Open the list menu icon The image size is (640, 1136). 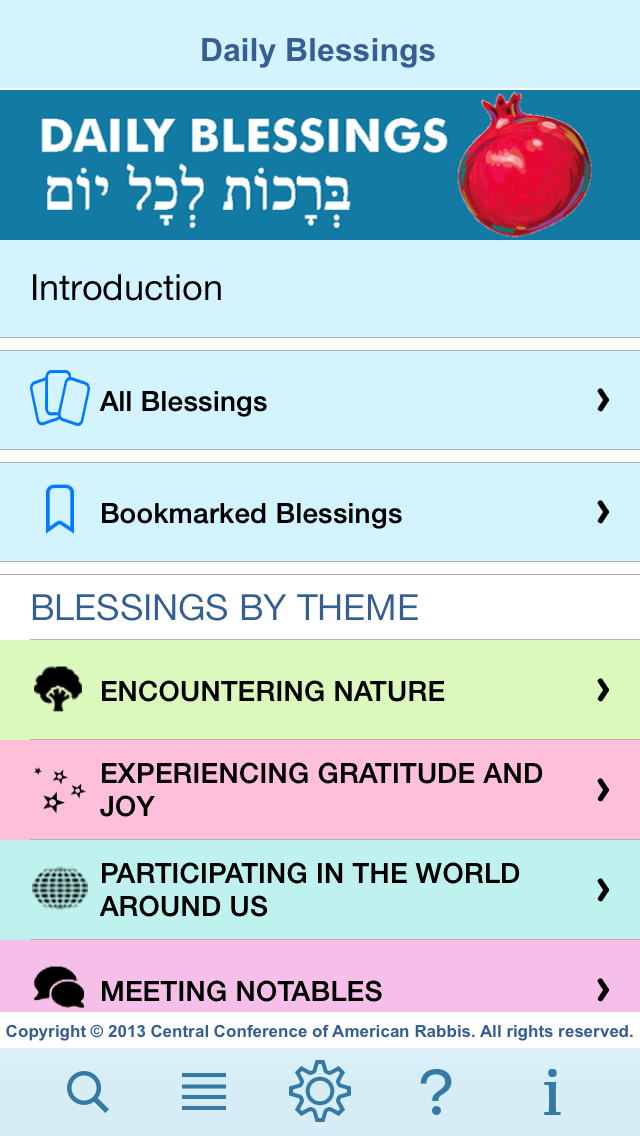pos(204,1091)
